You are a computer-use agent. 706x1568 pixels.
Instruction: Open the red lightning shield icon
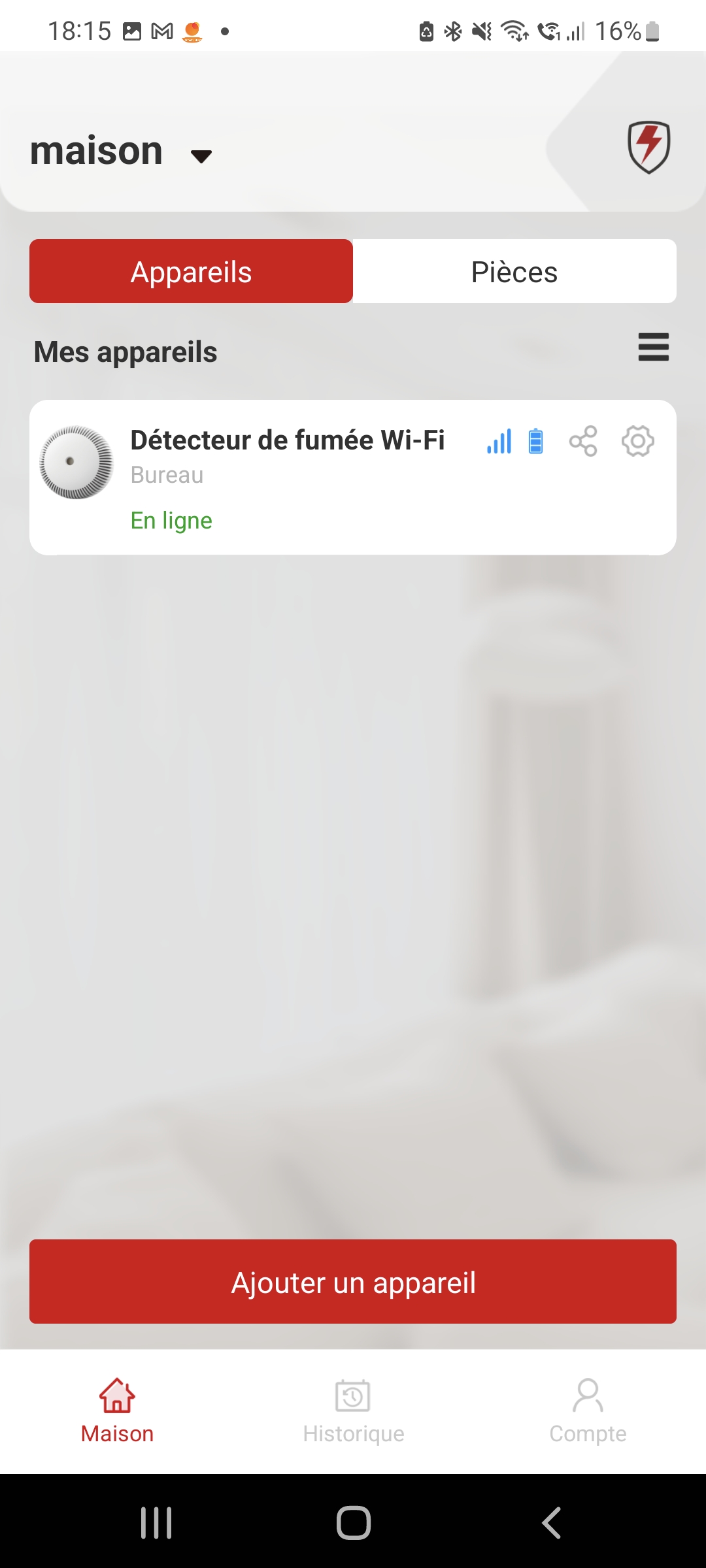click(x=648, y=147)
